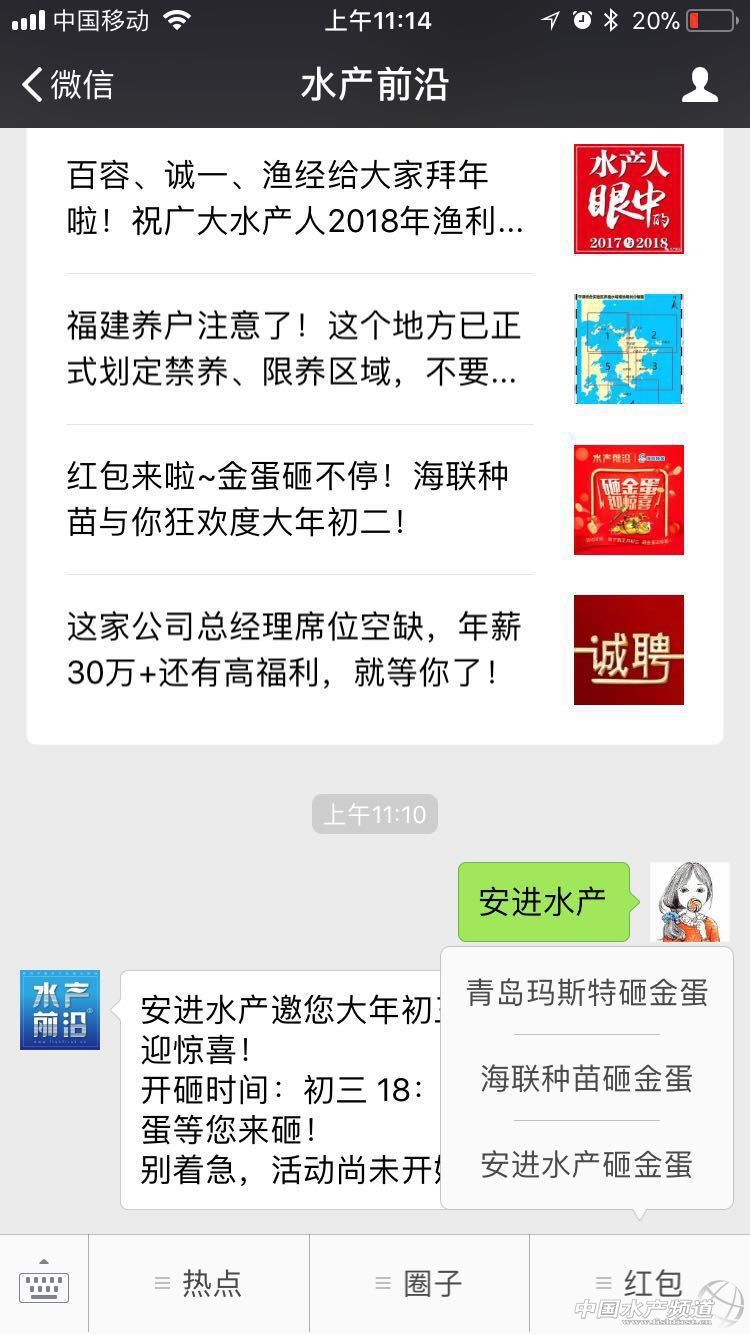Switch to the keyboard input
Screen dimensions: 750x1334
click(x=44, y=1285)
